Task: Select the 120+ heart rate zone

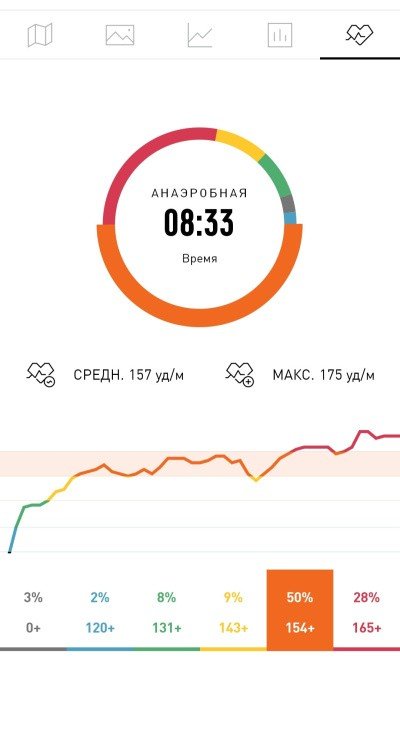Action: 100,611
